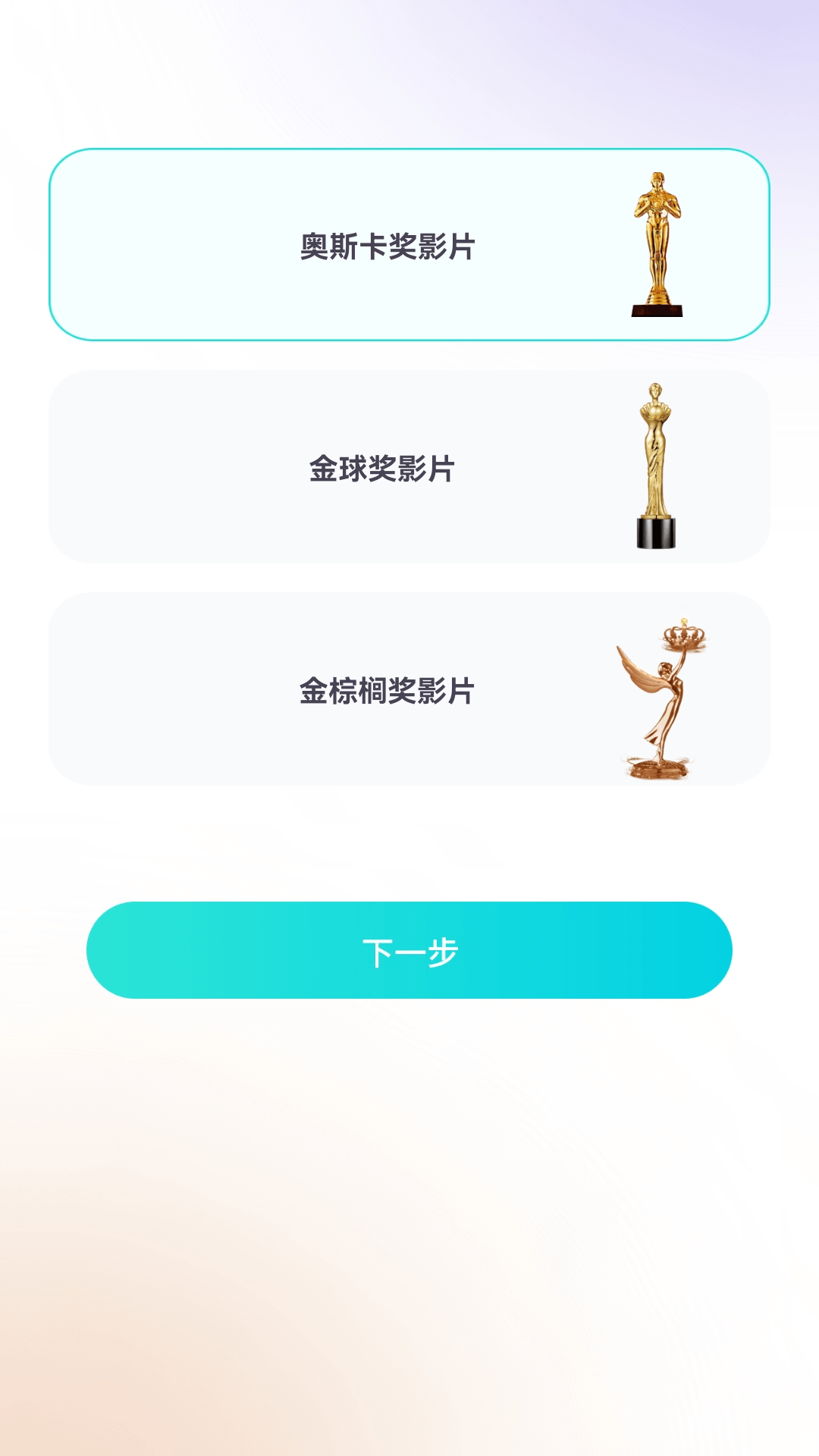This screenshot has width=819, height=1456.
Task: Select the 金棕榈奖影片 option
Action: 409,690
